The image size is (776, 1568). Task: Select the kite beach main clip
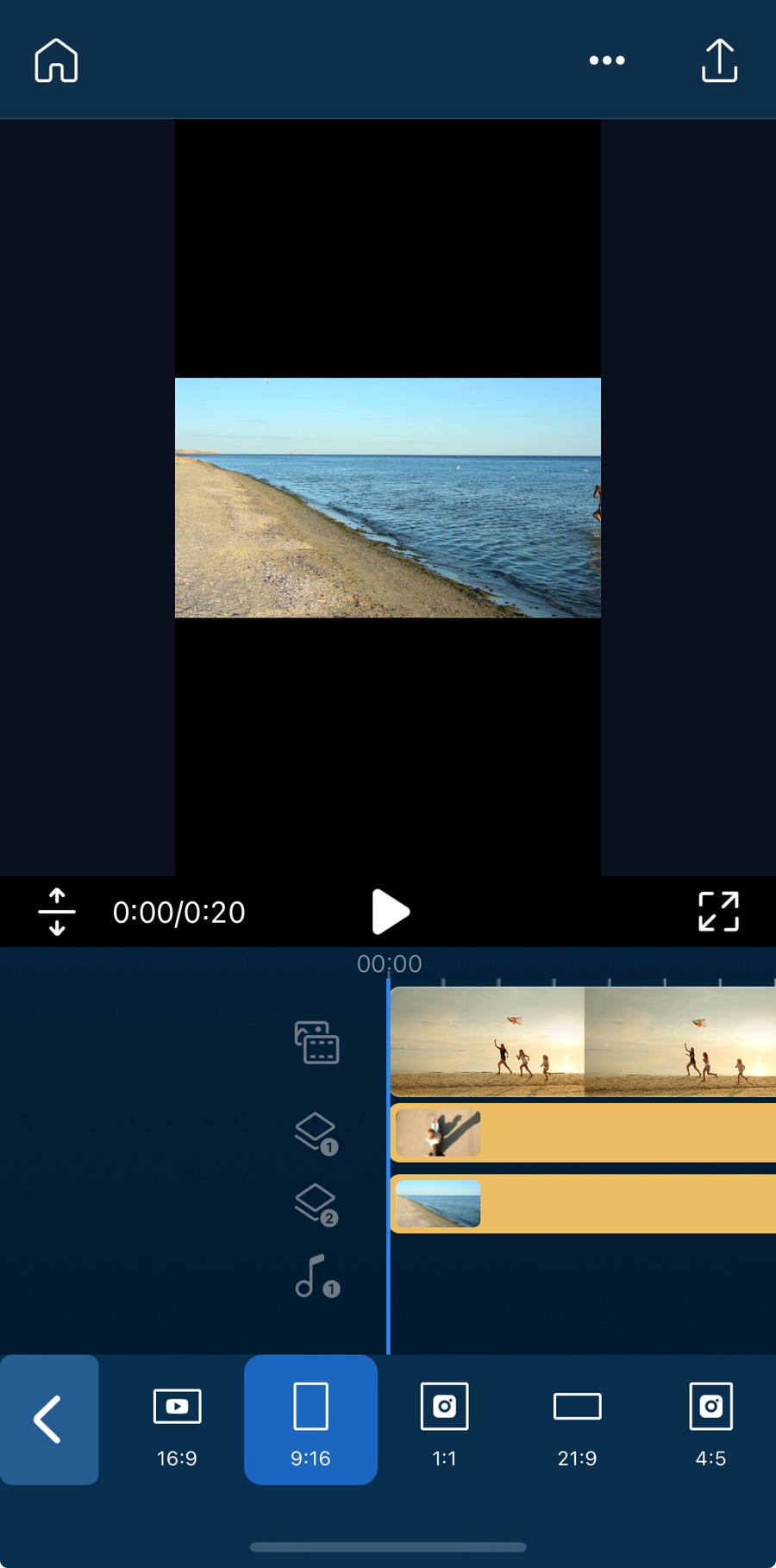click(x=583, y=1042)
